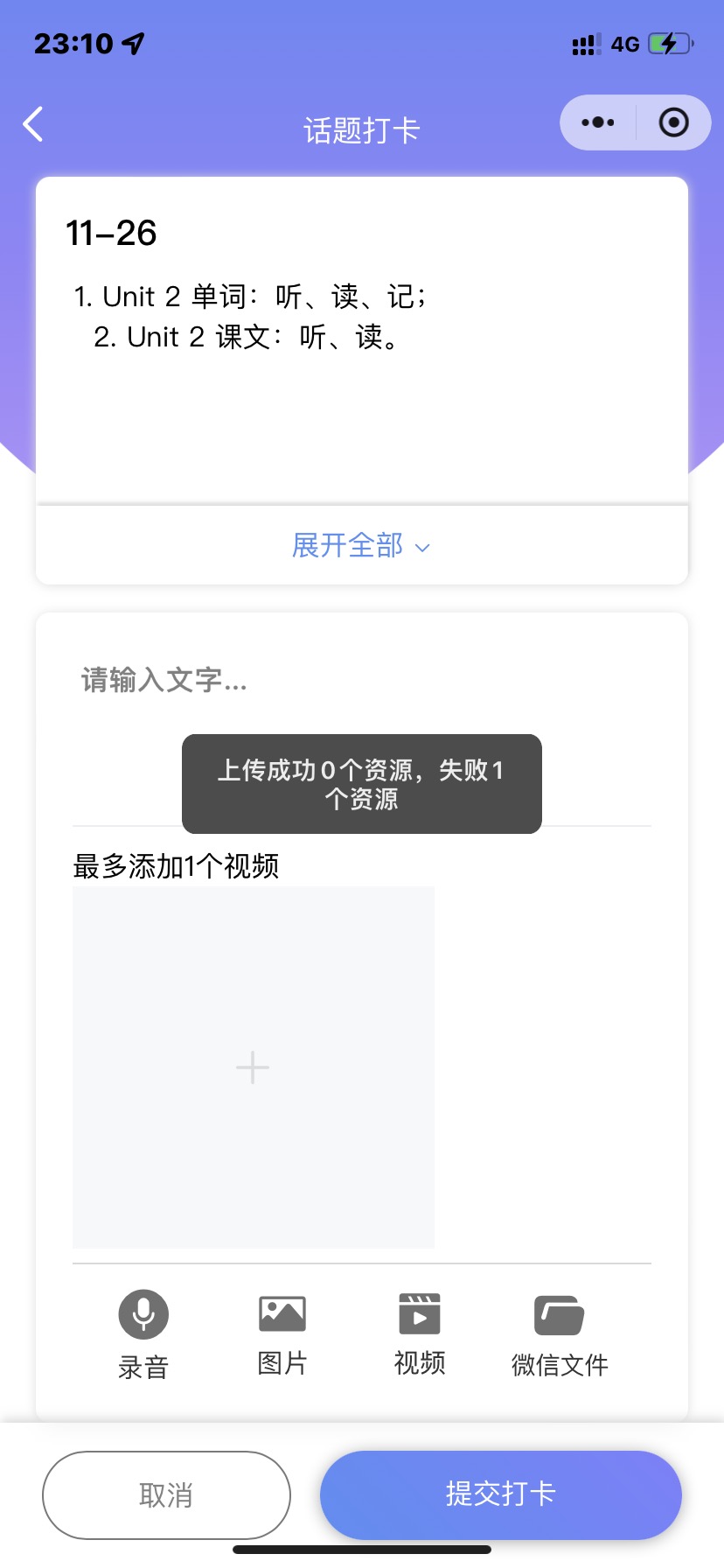Open the mini program's three-dot menu
This screenshot has height=1568, width=724.
click(598, 122)
